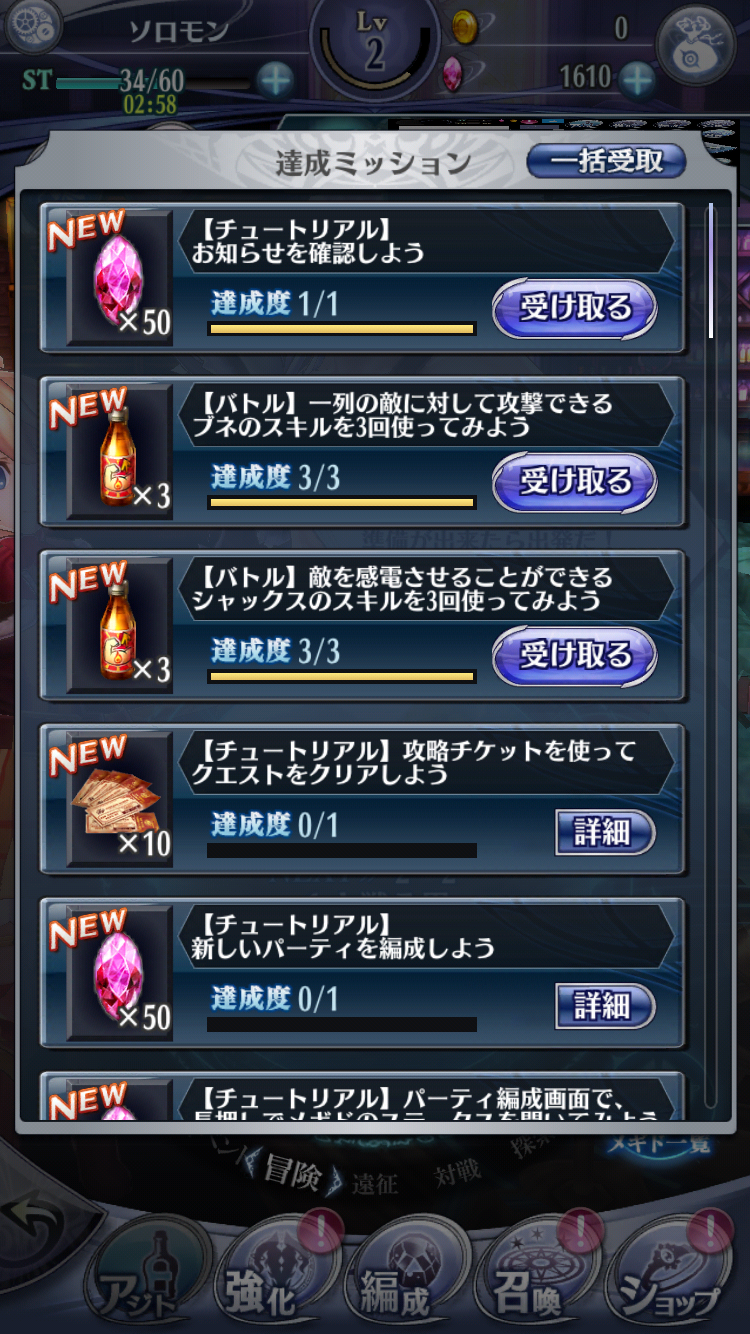The width and height of the screenshot is (750, 1334).
Task: Add stamina with the ST plus button
Action: tap(276, 78)
